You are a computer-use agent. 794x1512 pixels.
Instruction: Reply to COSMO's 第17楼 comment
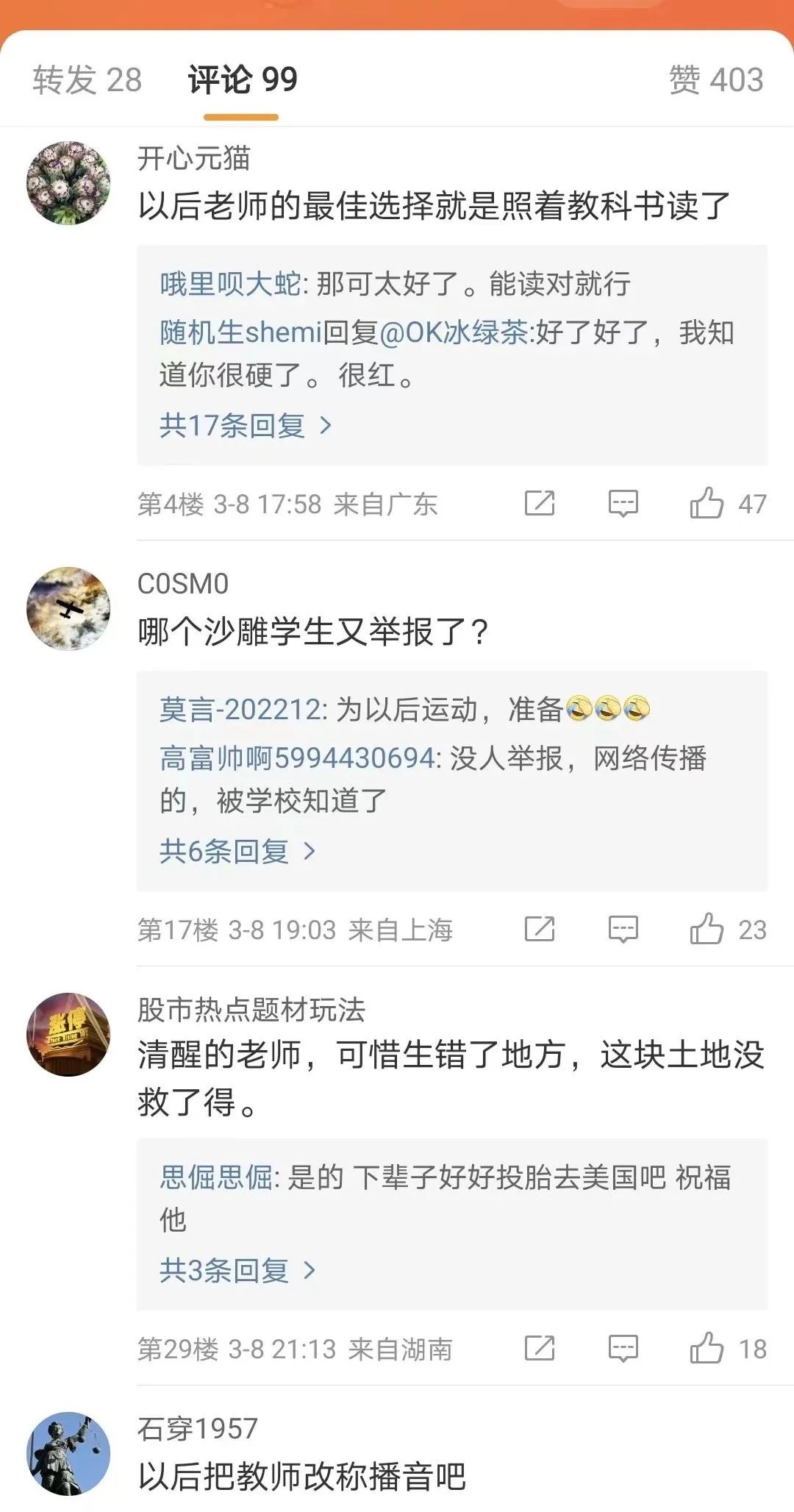pos(623,930)
